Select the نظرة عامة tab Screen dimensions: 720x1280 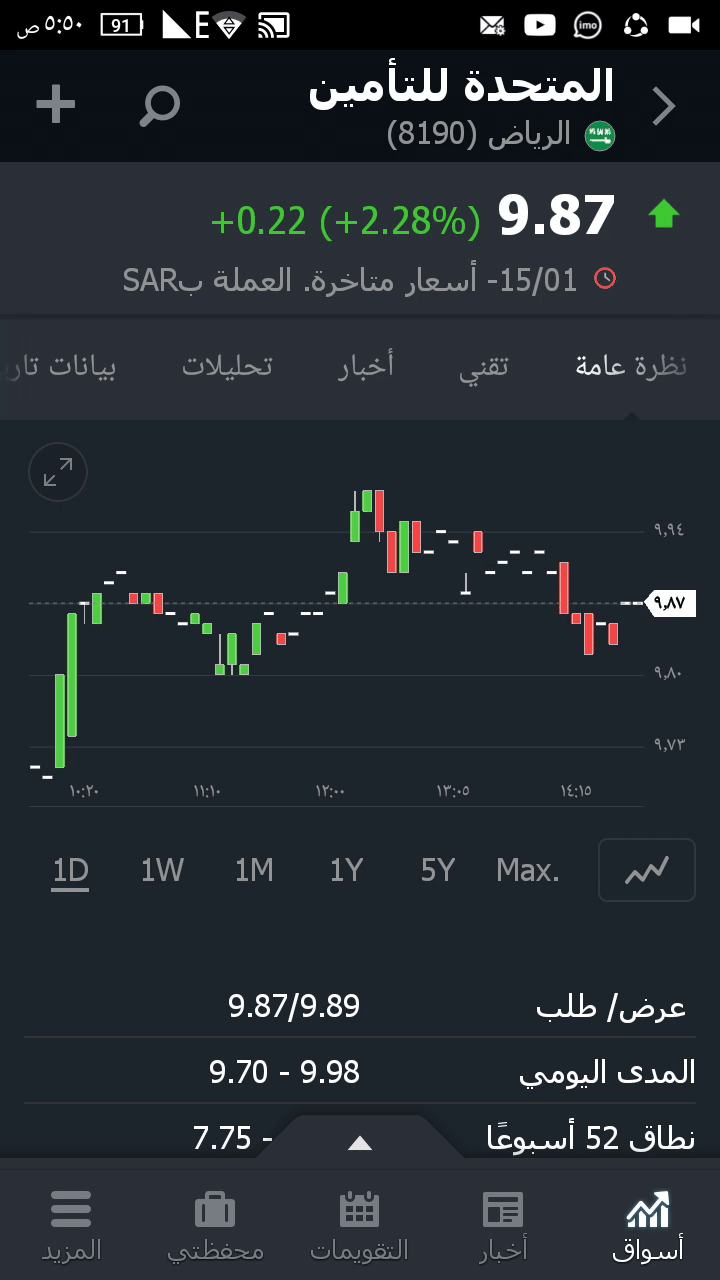click(x=631, y=366)
